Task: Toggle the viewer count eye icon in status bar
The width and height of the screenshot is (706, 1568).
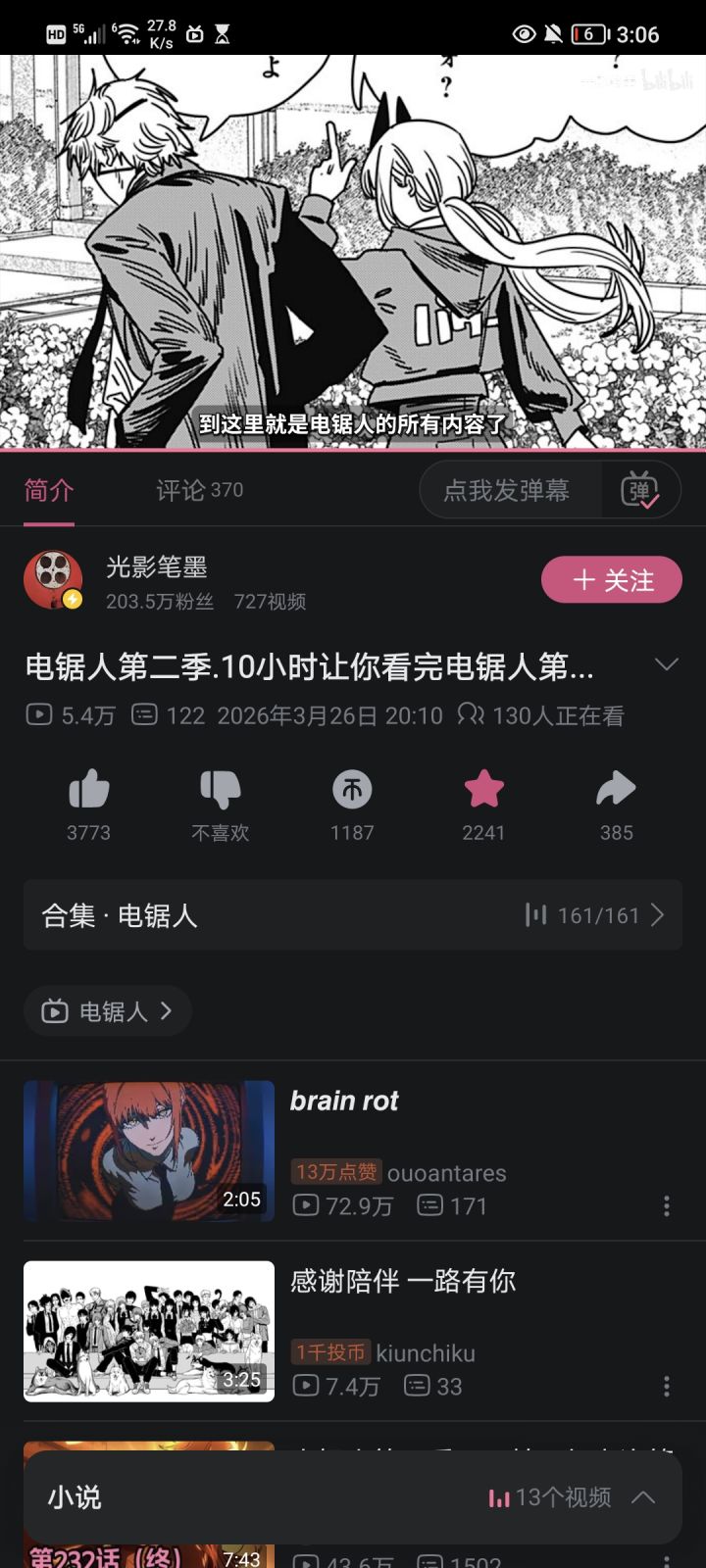Action: click(523, 32)
